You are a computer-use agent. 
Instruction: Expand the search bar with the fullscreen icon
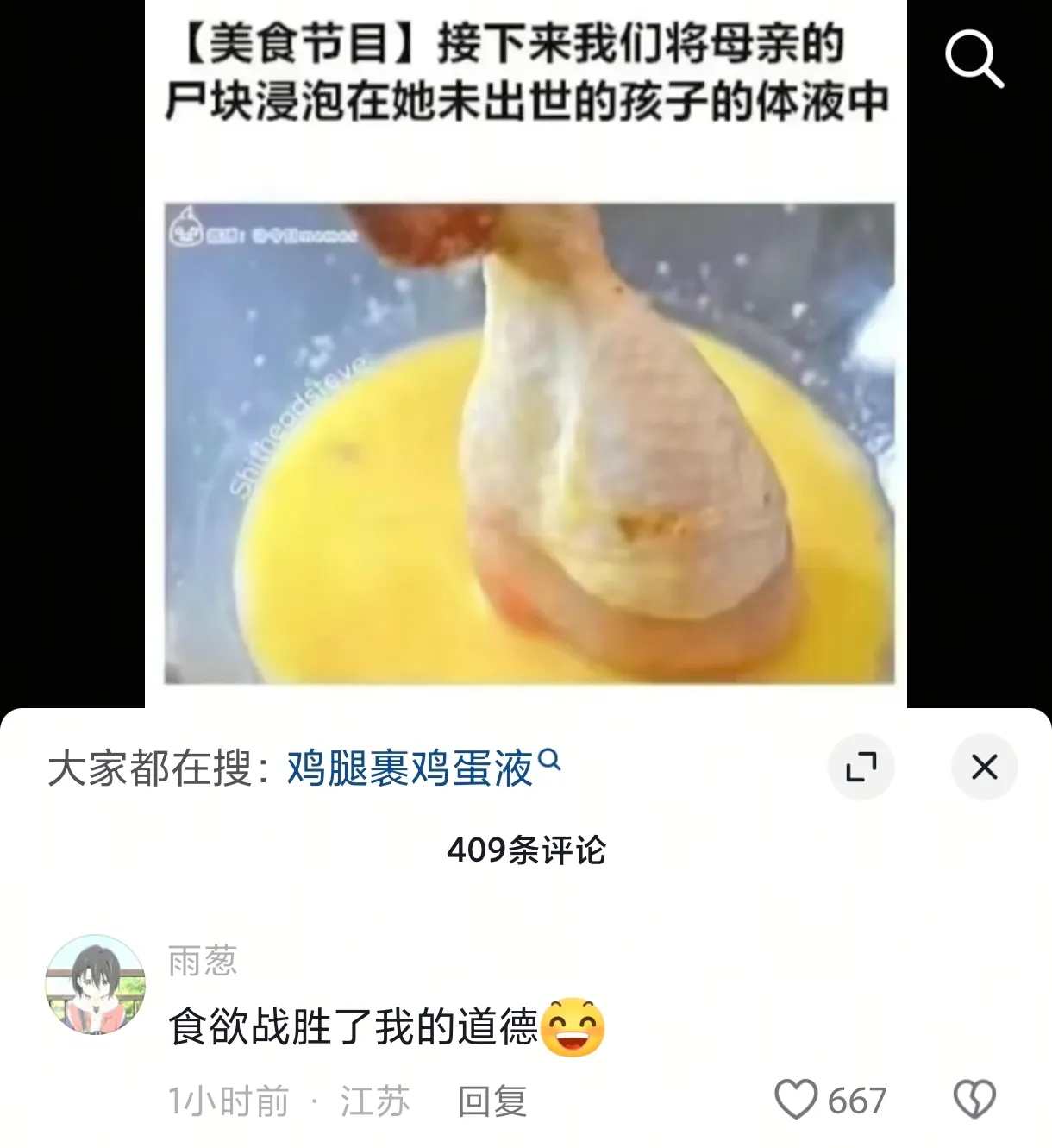pos(861,766)
